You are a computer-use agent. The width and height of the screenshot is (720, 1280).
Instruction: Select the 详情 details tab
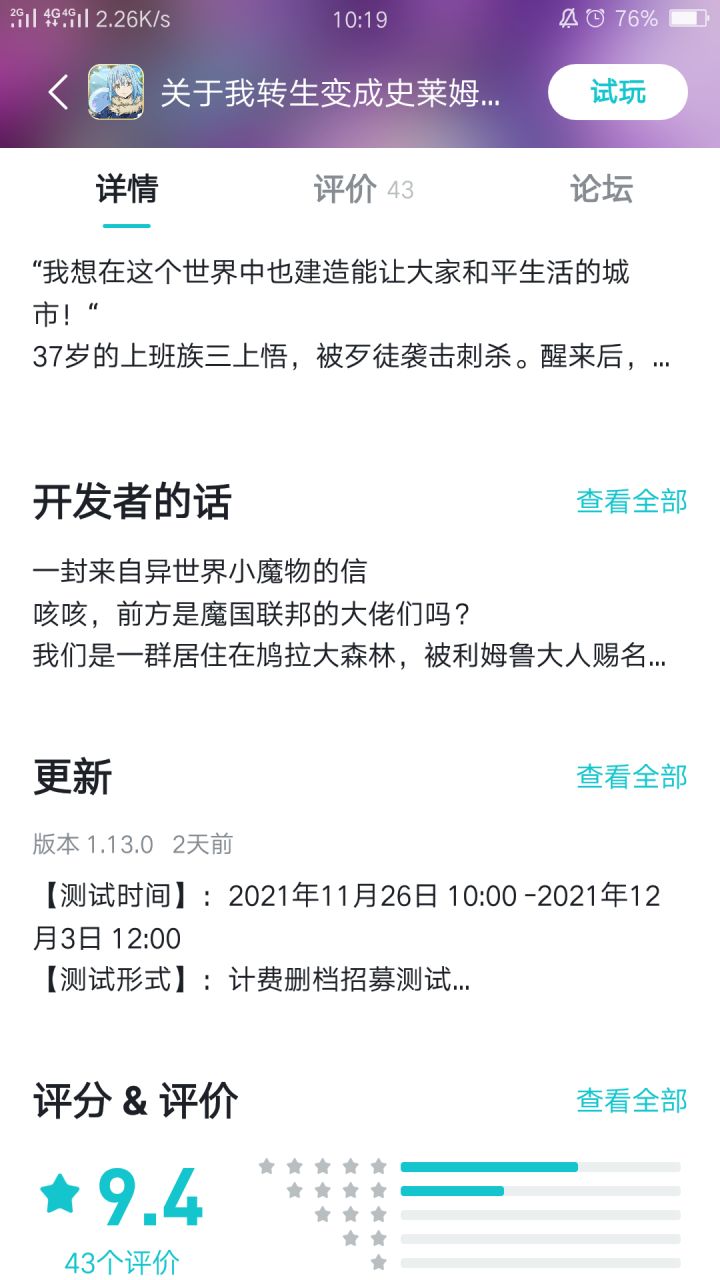(127, 189)
